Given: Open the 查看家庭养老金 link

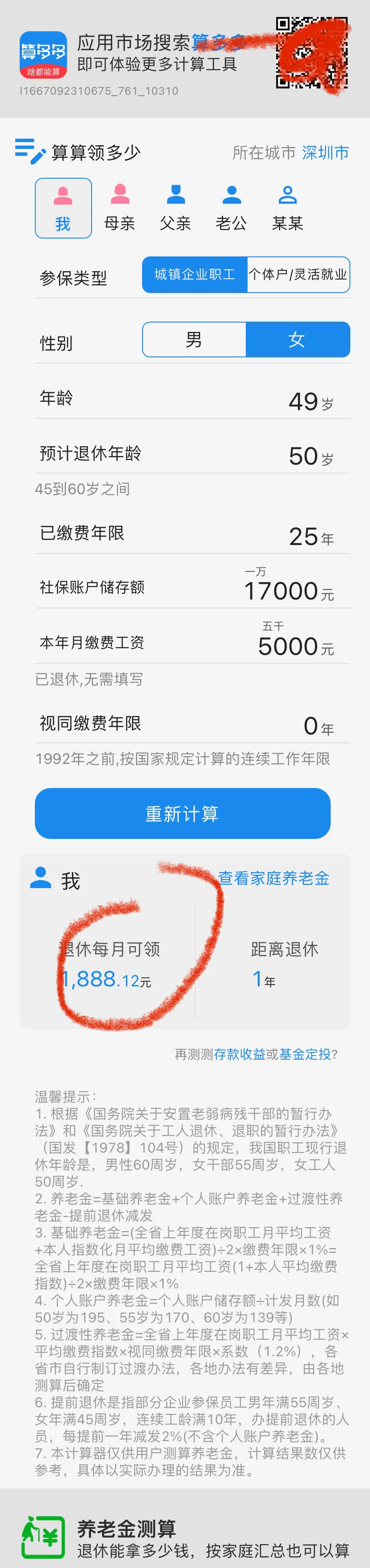Looking at the screenshot, I should (x=274, y=878).
